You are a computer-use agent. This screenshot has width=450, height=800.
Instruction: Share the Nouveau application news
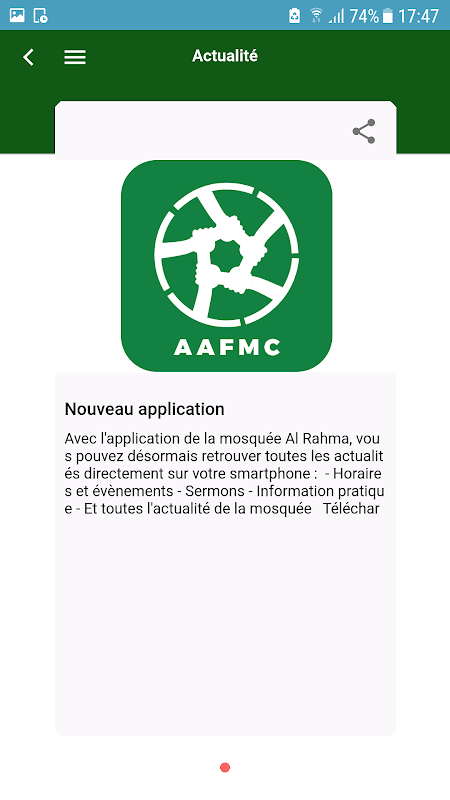pyautogui.click(x=364, y=132)
